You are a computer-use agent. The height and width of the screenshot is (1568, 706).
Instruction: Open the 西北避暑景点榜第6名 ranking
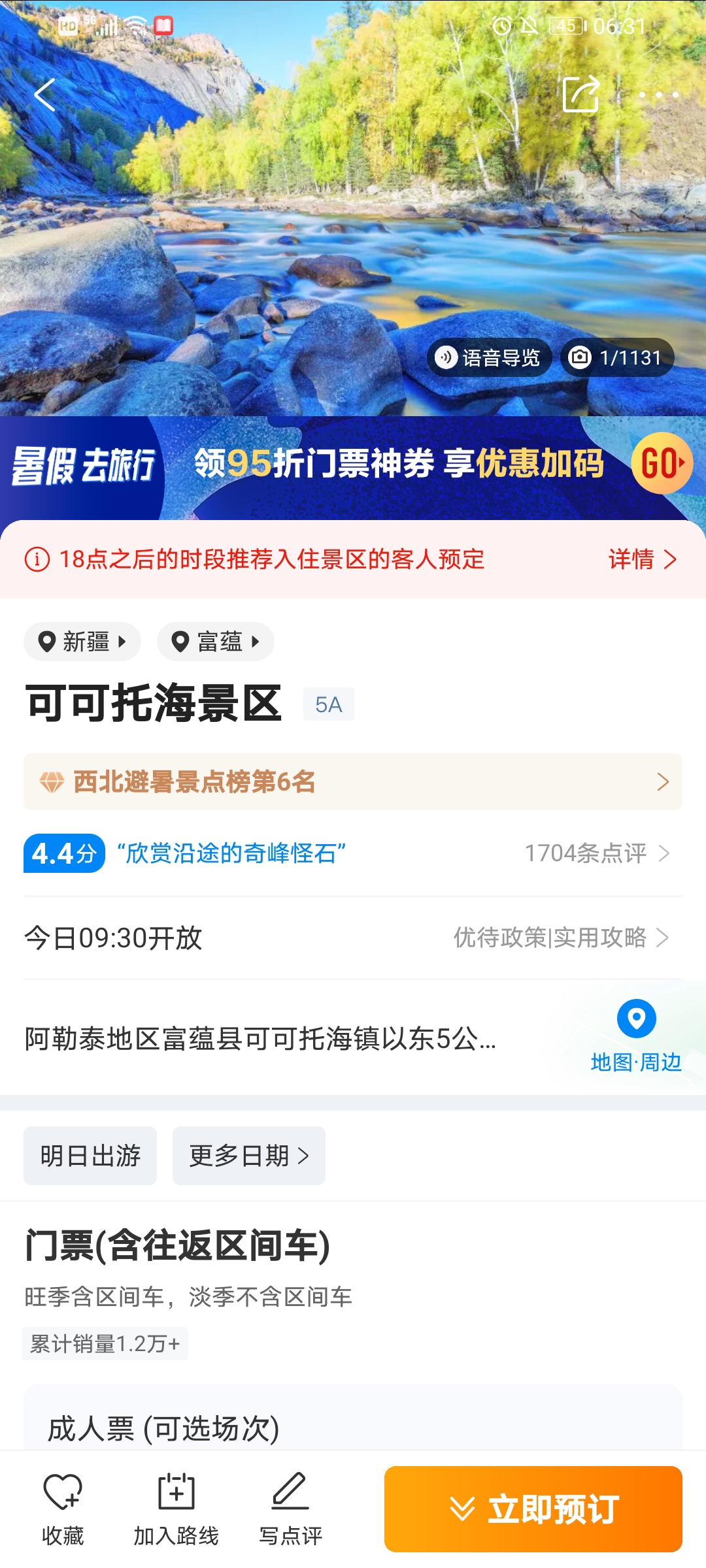pos(353,782)
